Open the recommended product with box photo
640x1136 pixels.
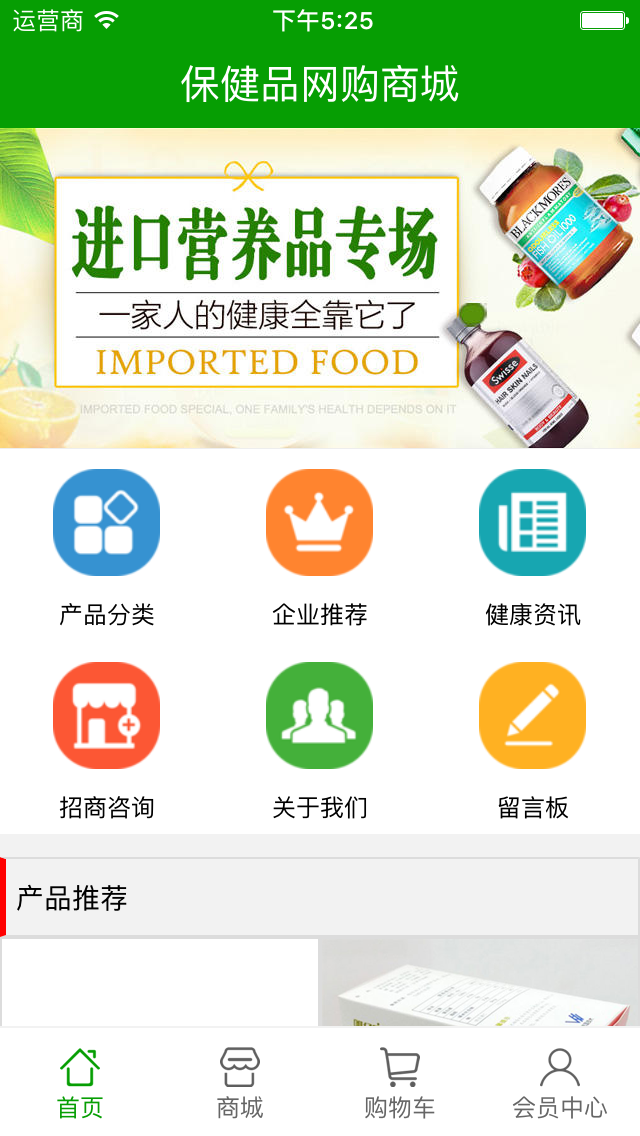(478, 984)
